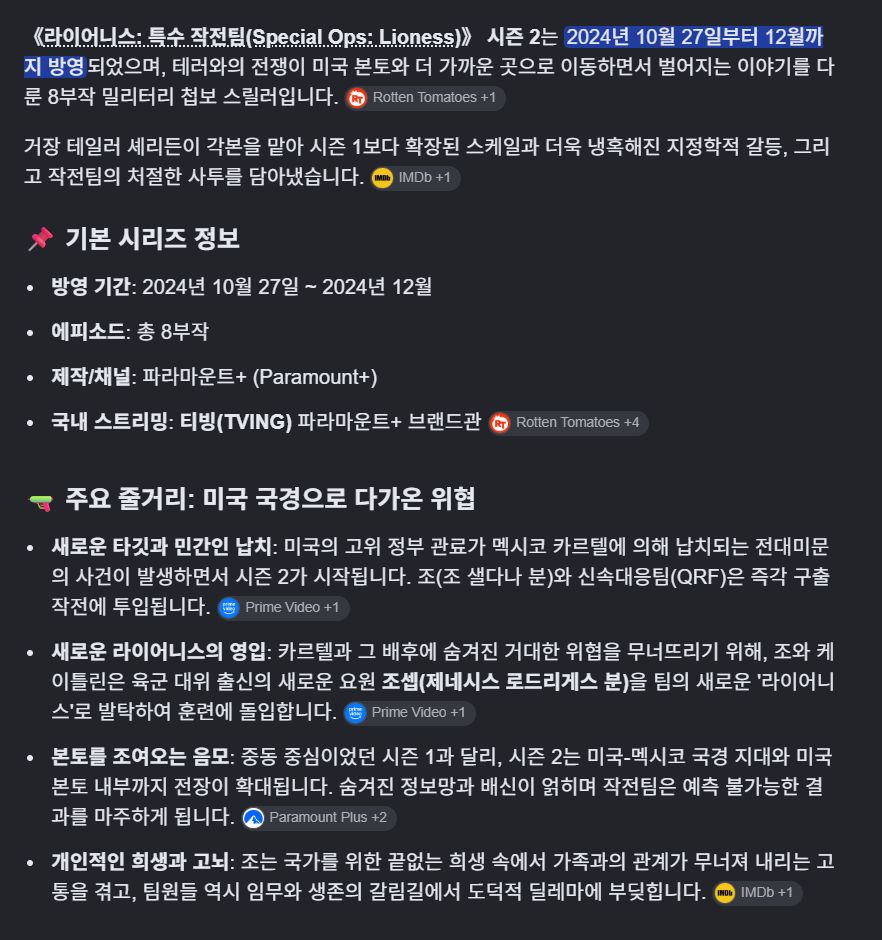Open the Rotten Tomatoes +1 source chip
The width and height of the screenshot is (882, 940).
425,98
